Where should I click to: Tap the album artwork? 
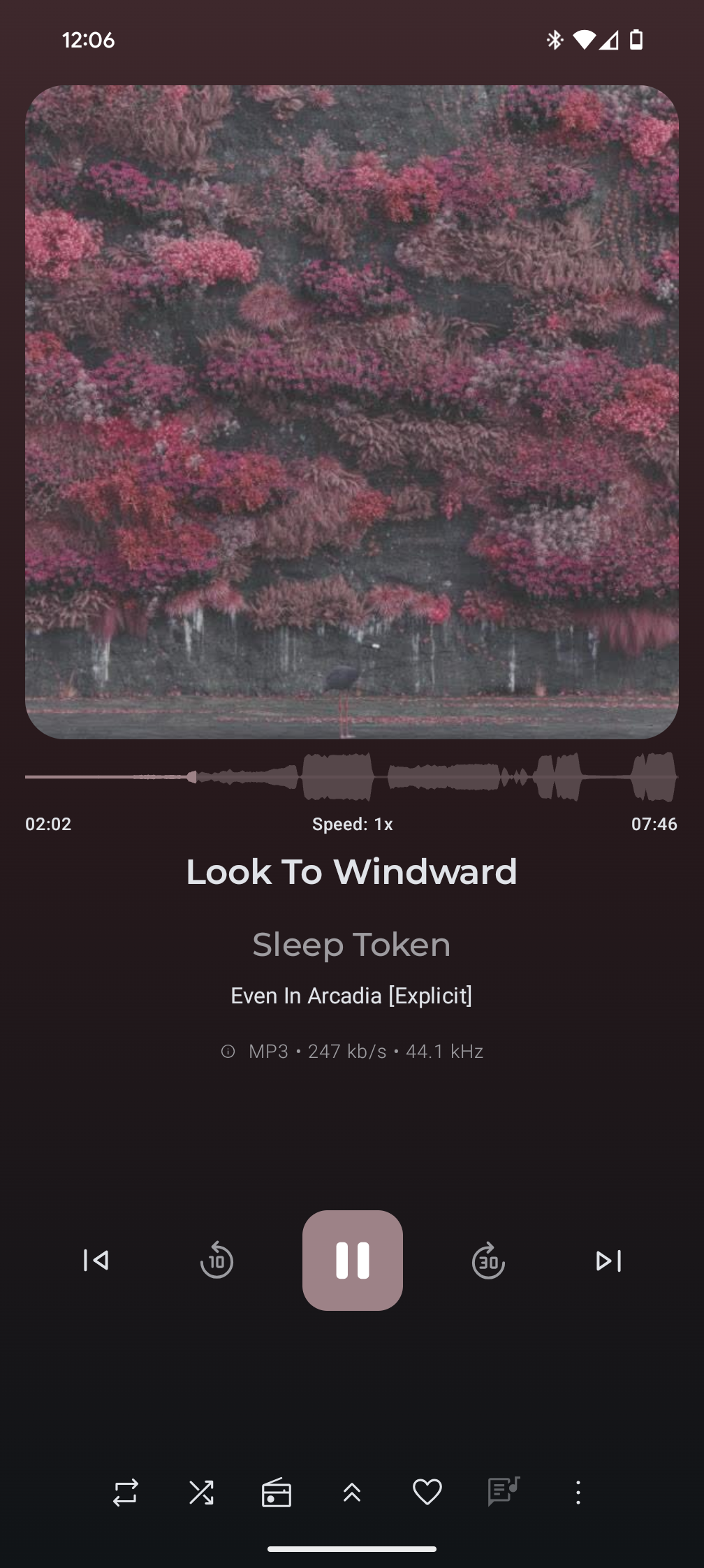pos(352,412)
